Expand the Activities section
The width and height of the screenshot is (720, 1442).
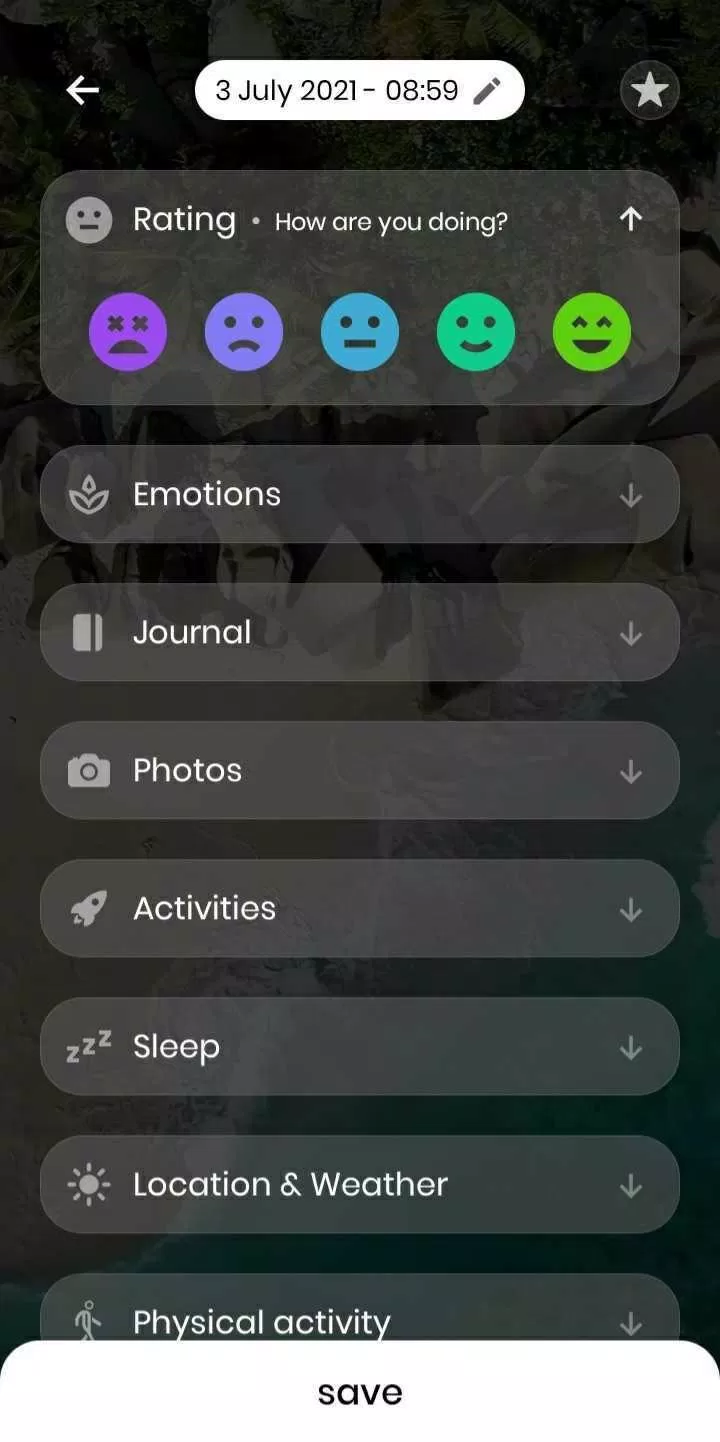[360, 908]
